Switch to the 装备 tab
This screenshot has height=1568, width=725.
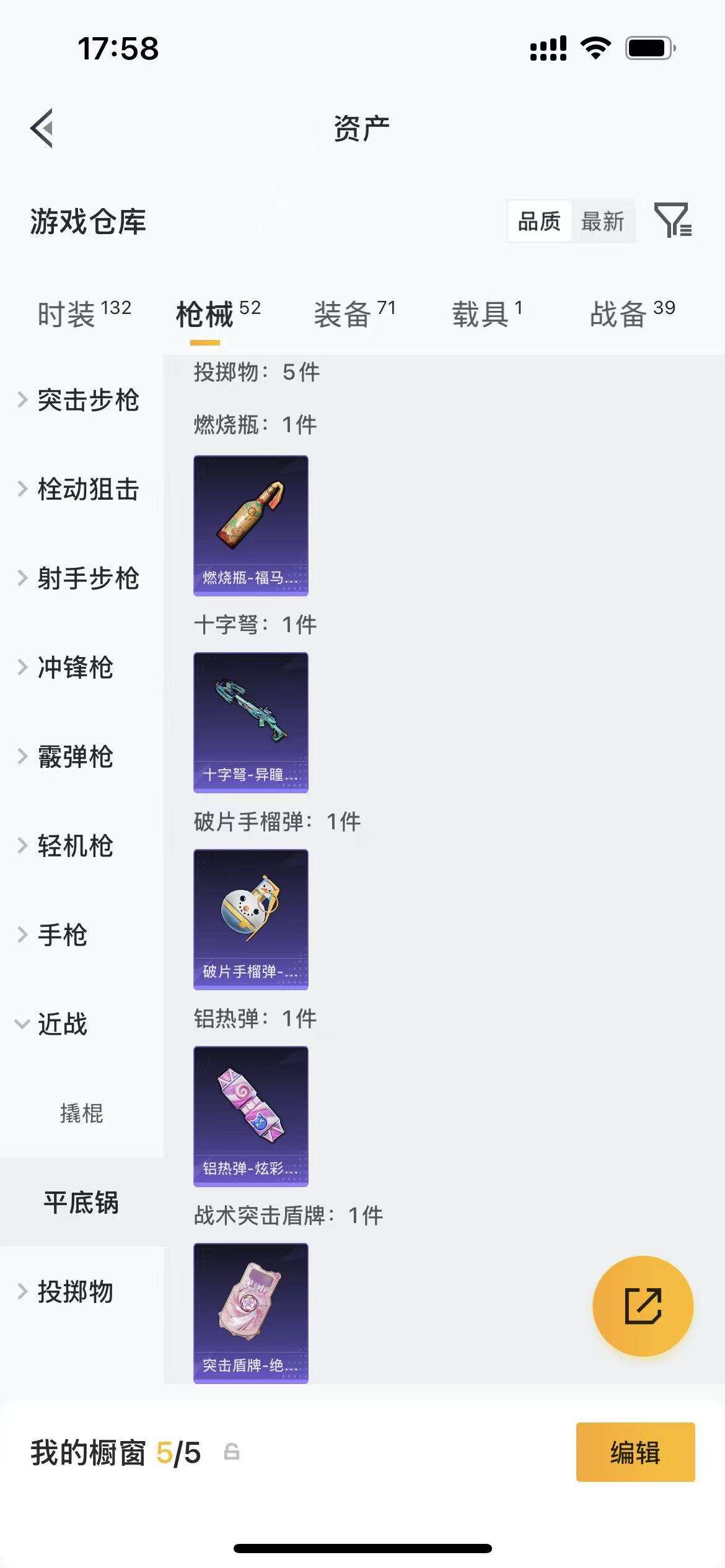[353, 311]
